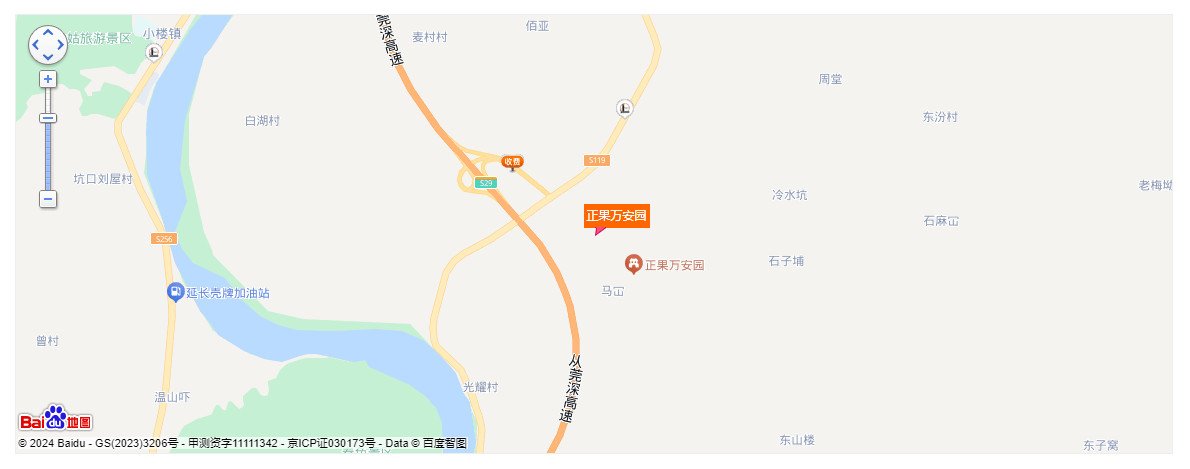Open the 延长壳牌加油站 gas station pin
Image resolution: width=1190 pixels, height=469 pixels.
pos(175,292)
